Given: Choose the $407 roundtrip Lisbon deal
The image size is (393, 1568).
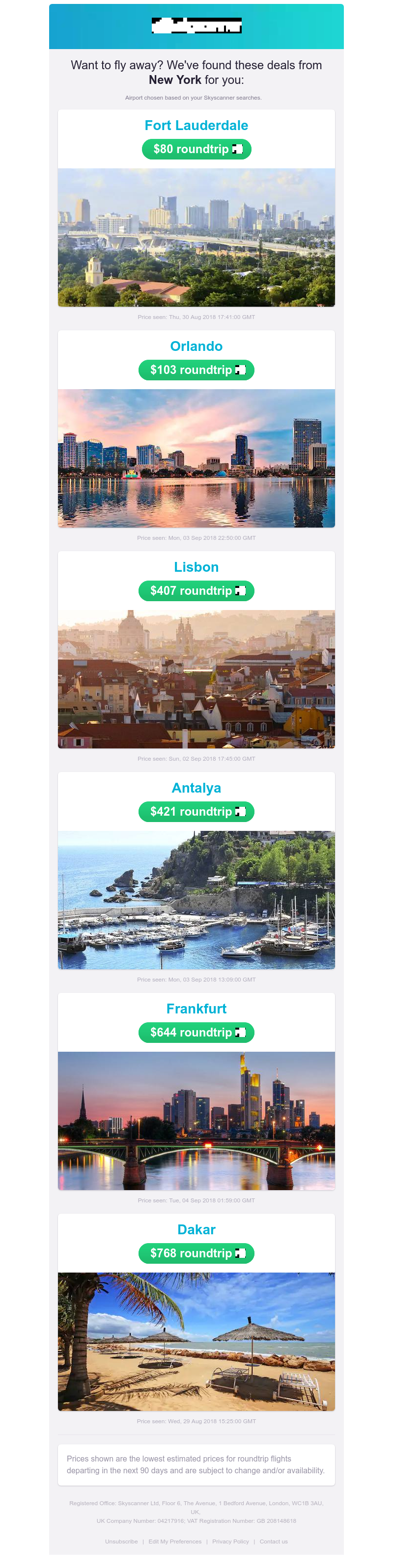Looking at the screenshot, I should pos(196,591).
